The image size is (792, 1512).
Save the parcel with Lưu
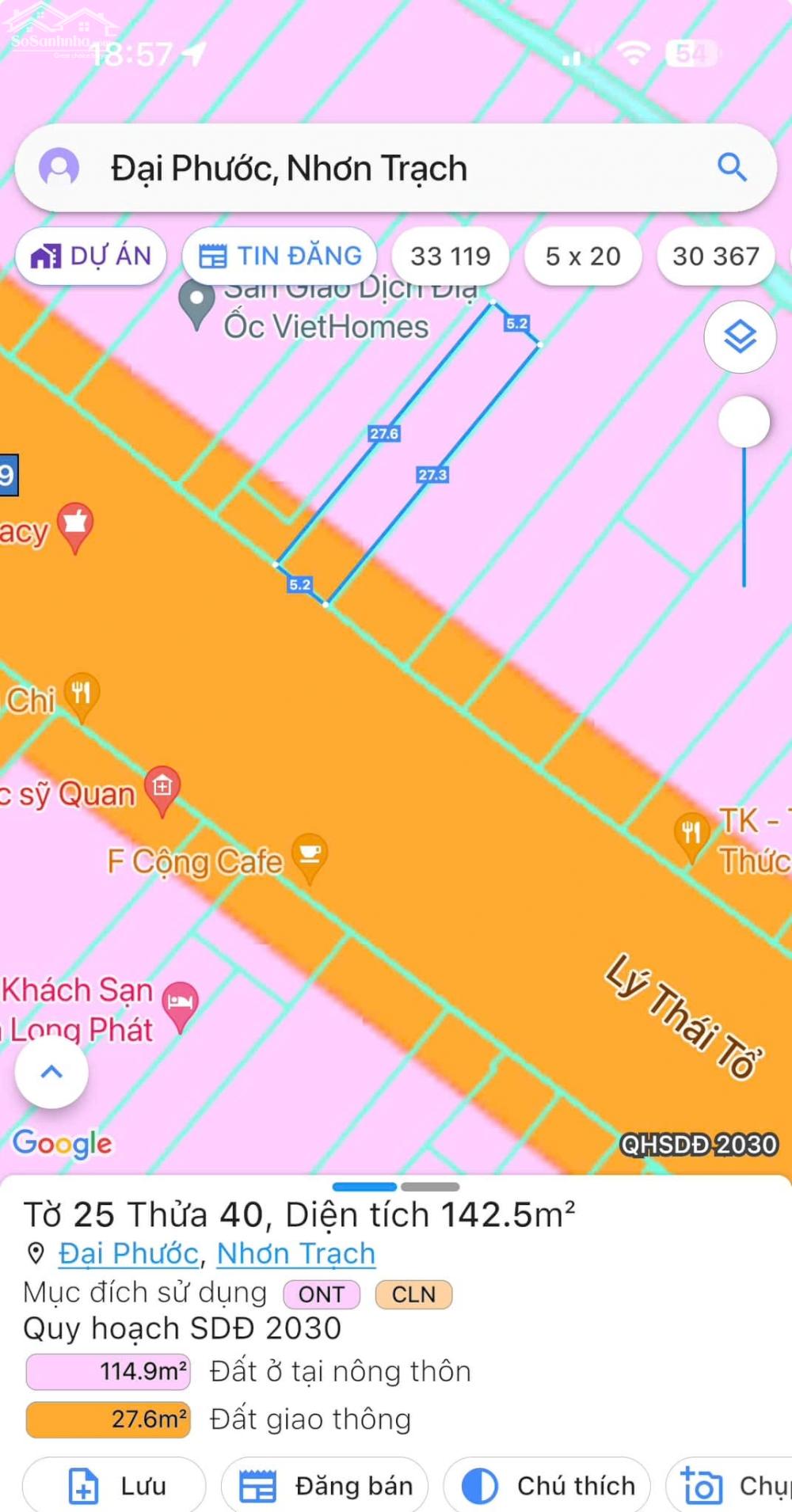[x=115, y=1485]
